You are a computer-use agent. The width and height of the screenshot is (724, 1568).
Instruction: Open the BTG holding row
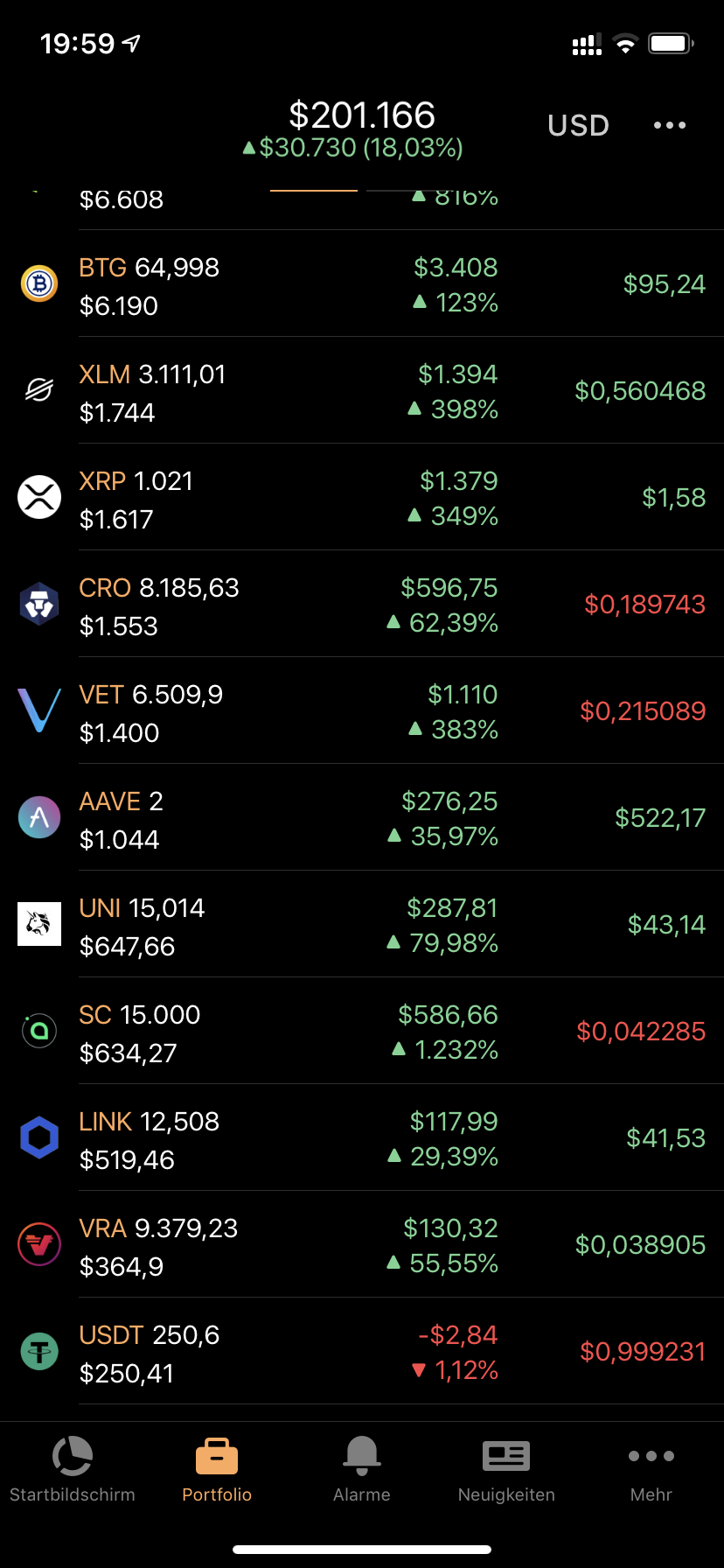point(362,284)
